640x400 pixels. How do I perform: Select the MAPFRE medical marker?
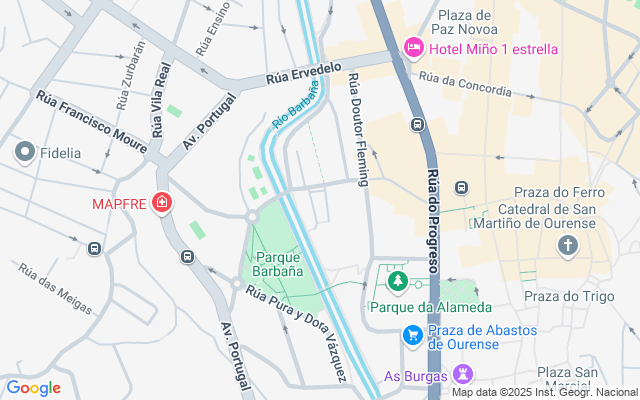coord(162,204)
